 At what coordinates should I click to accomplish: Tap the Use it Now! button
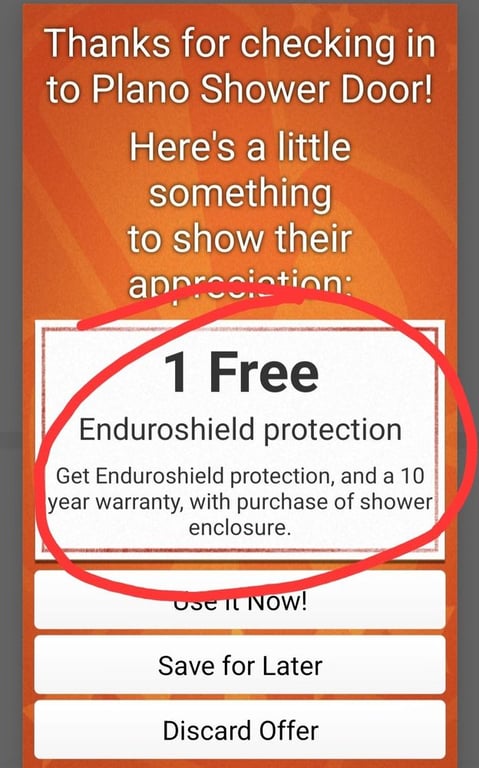[x=240, y=600]
